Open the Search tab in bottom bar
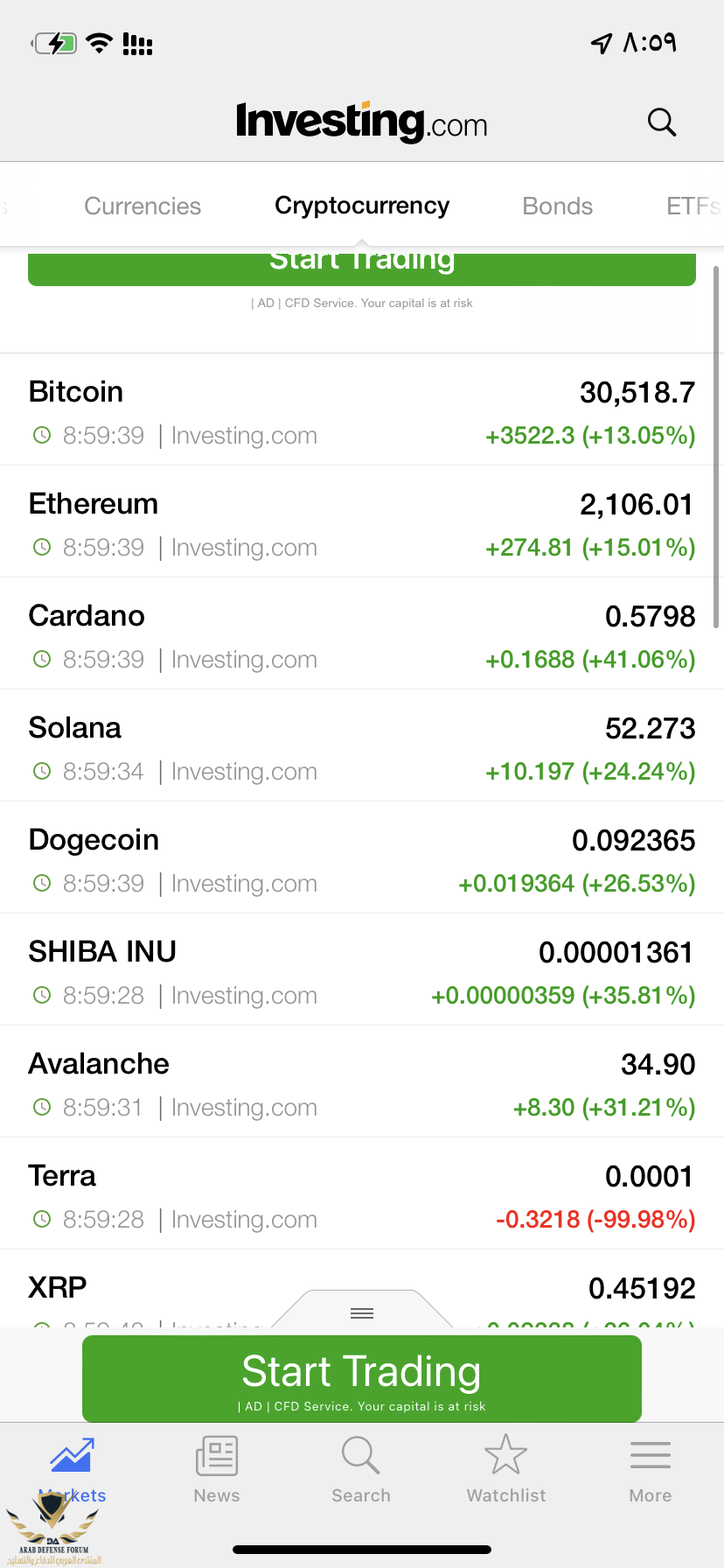The height and width of the screenshot is (1568, 724). 361,1470
